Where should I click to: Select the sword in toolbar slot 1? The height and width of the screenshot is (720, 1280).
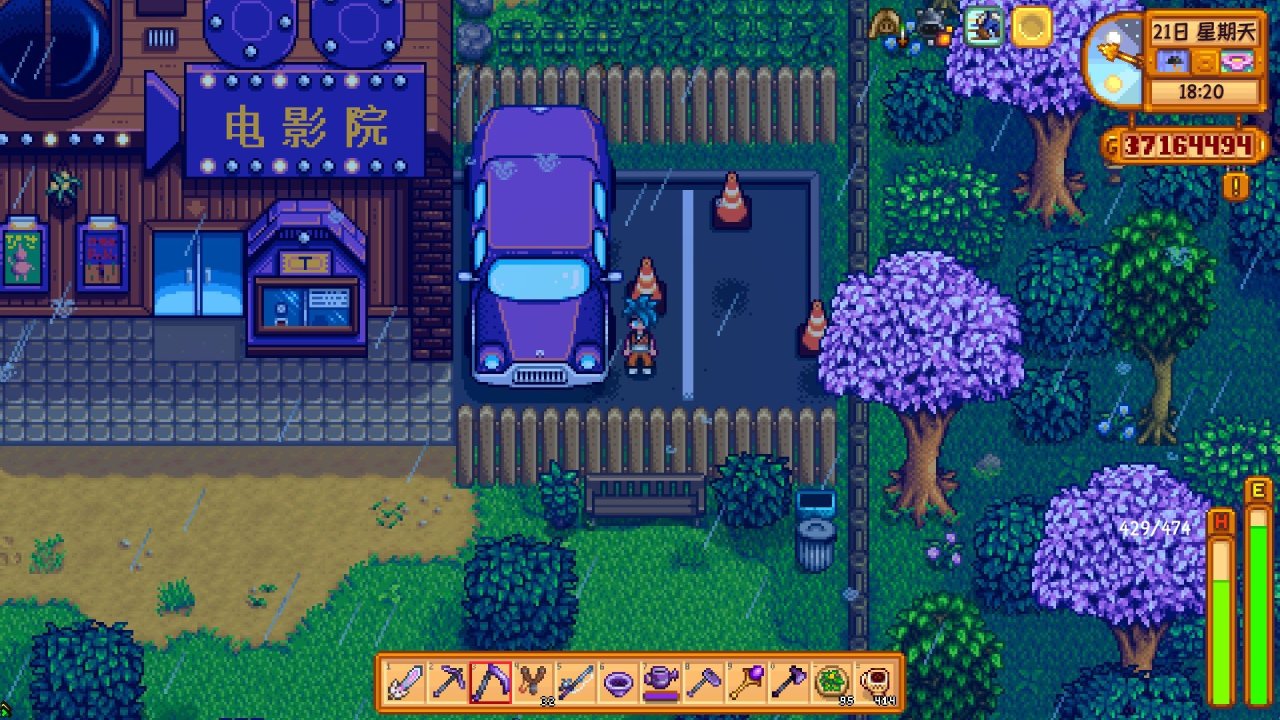pos(405,682)
